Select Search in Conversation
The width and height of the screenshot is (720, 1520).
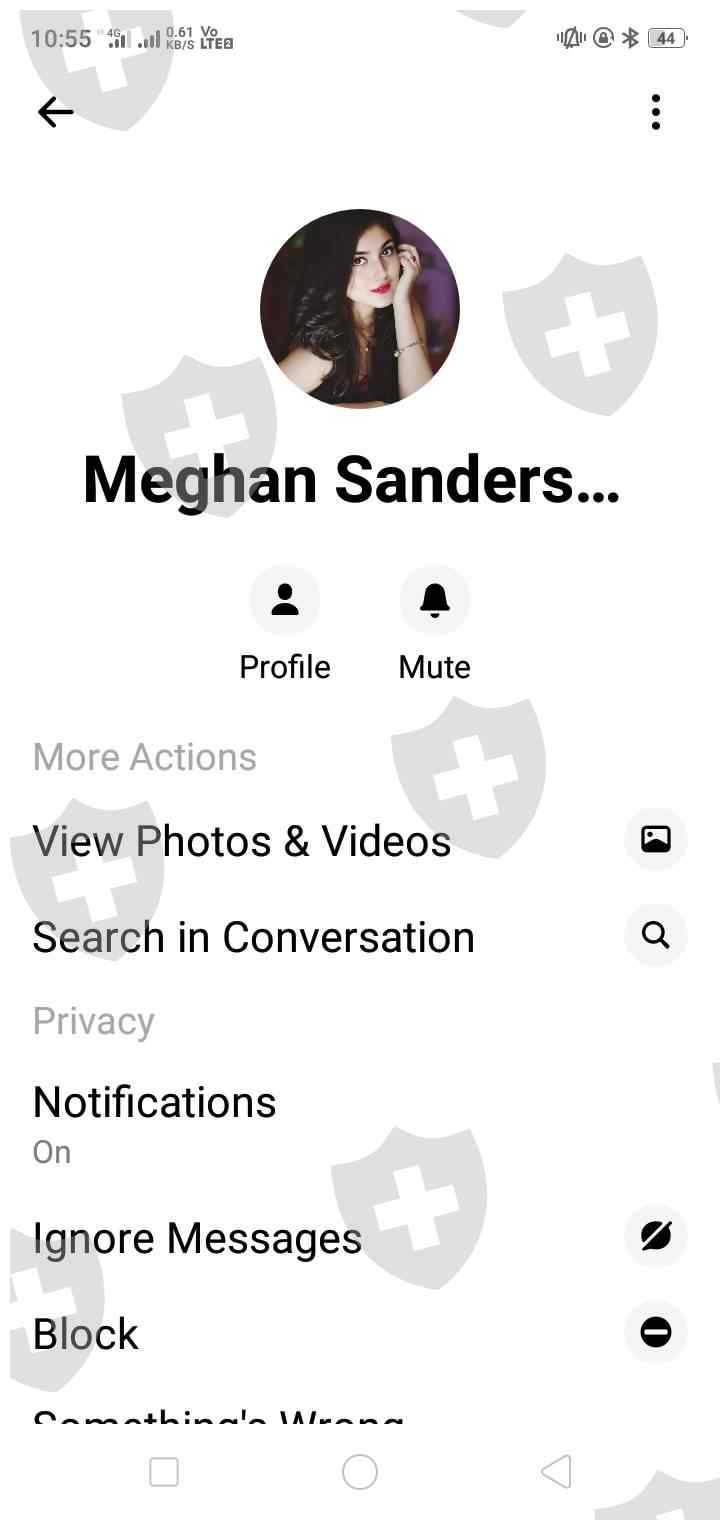coord(360,936)
